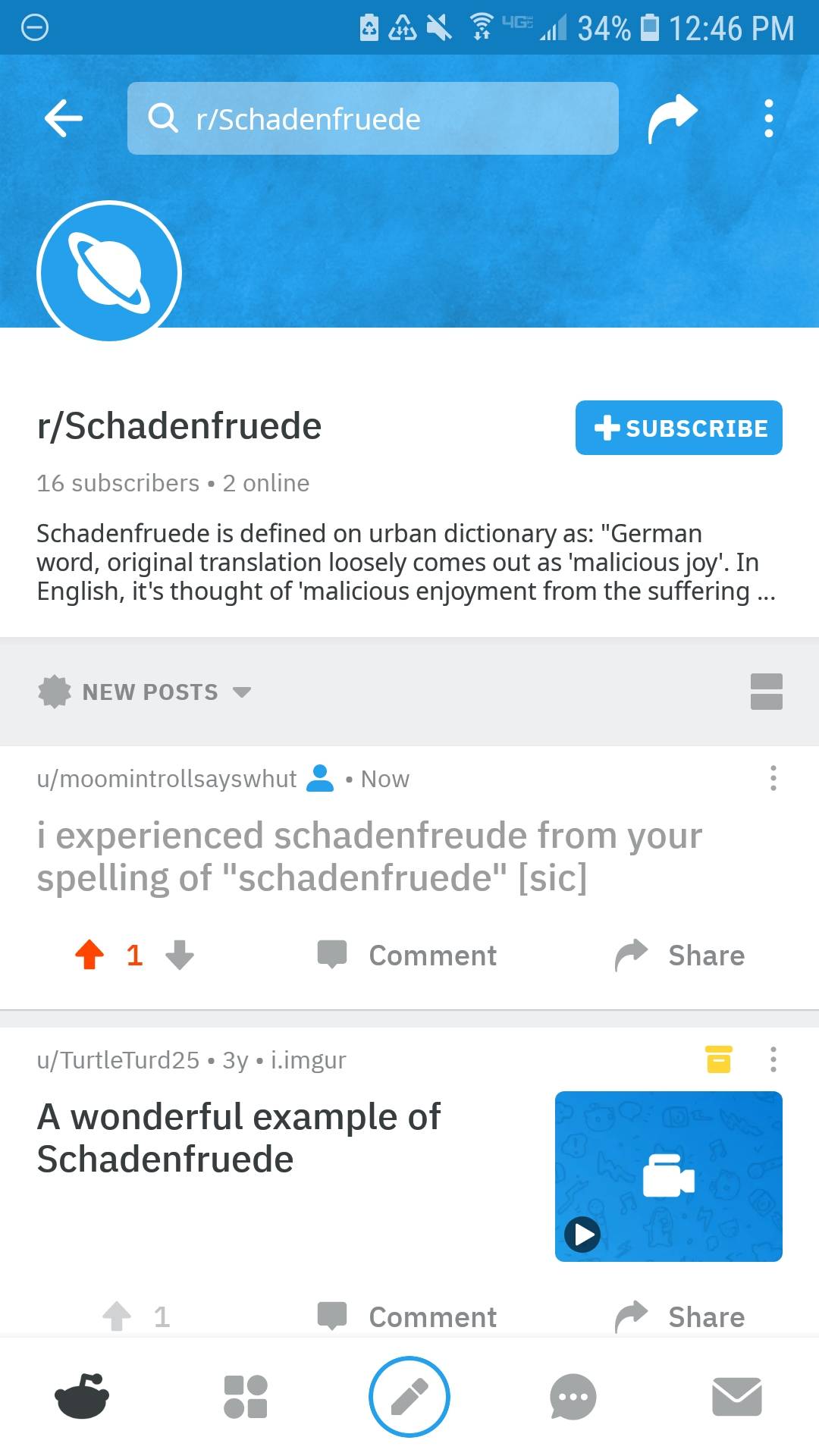The width and height of the screenshot is (819, 1456).
Task: Downvote moomintrollsayswhut's post
Action: tap(180, 955)
